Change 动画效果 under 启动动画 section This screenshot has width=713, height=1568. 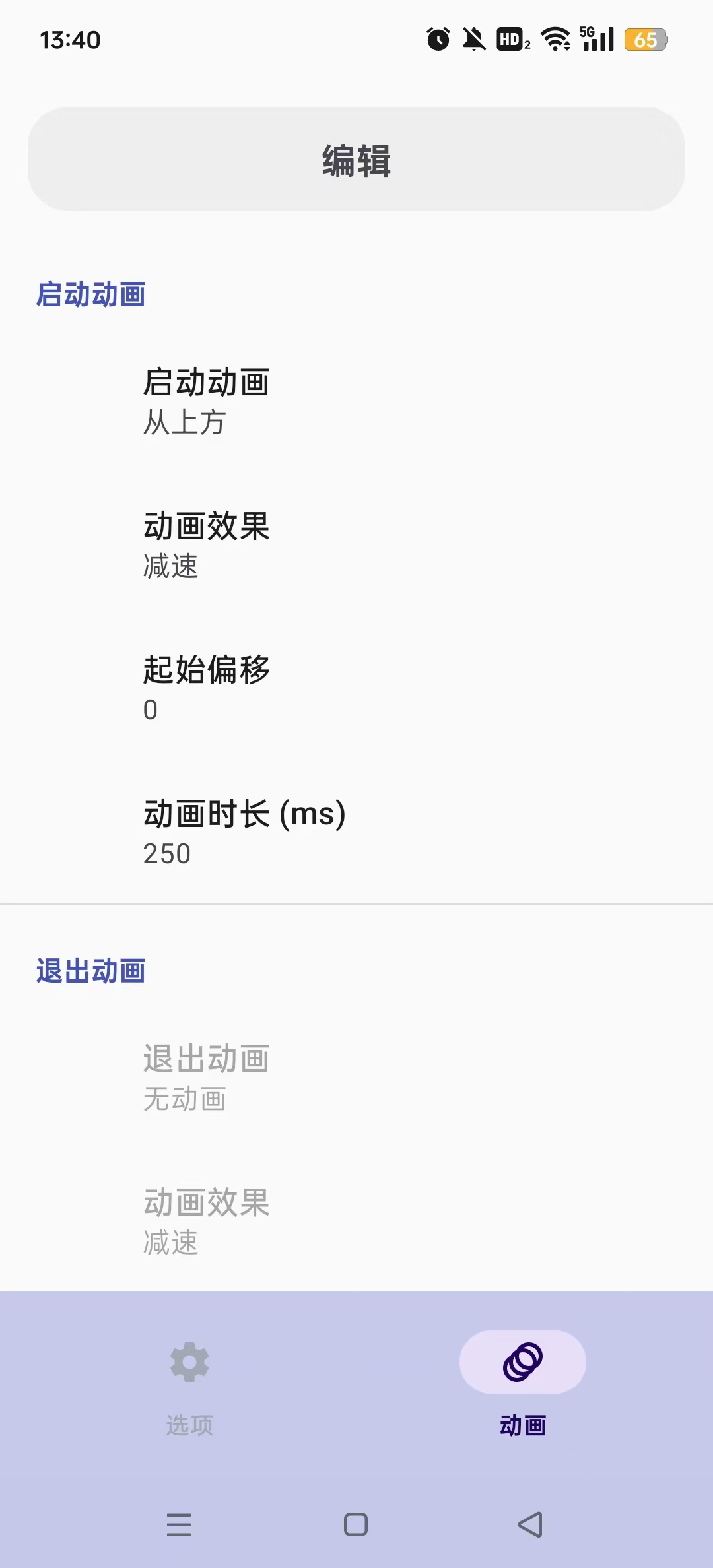tap(356, 545)
